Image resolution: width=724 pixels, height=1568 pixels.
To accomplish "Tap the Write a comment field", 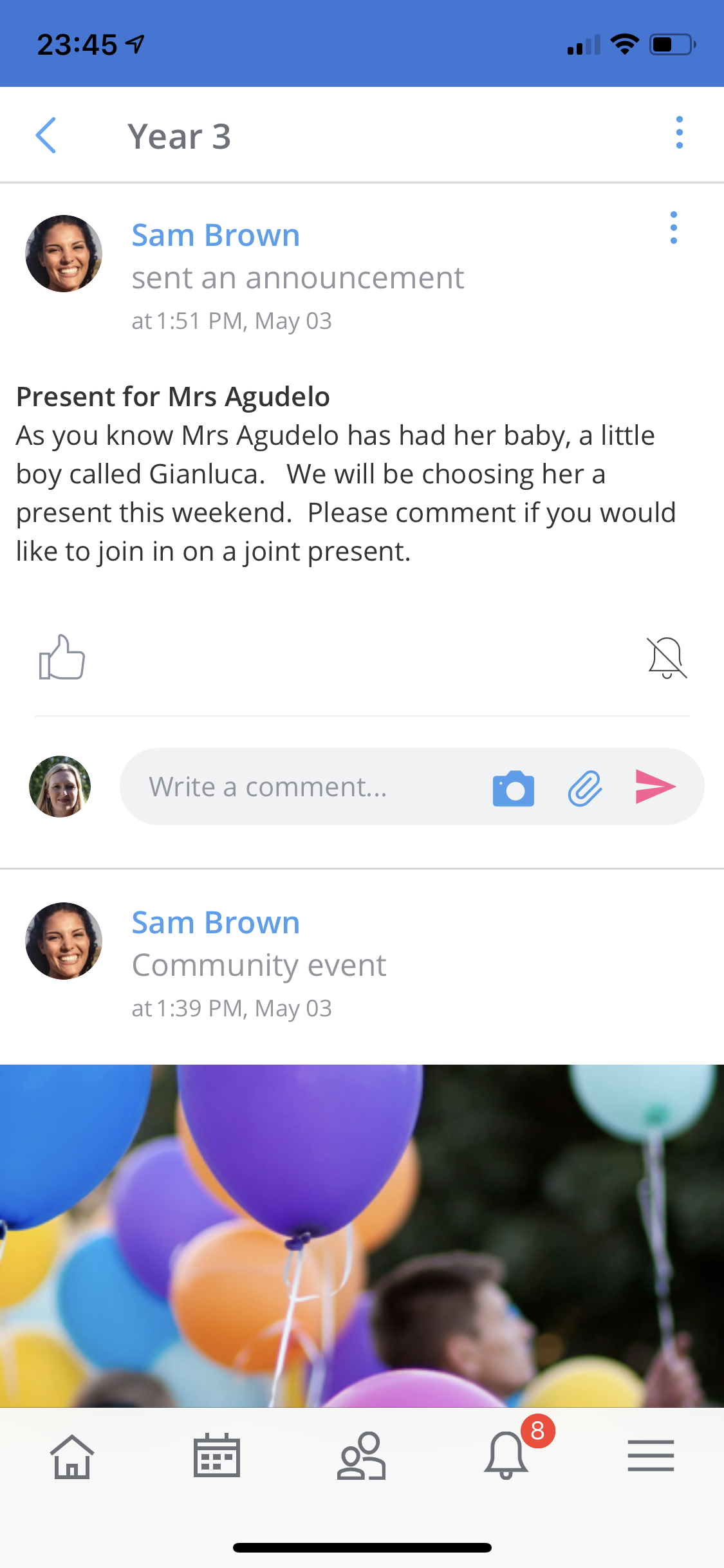I will 302,787.
